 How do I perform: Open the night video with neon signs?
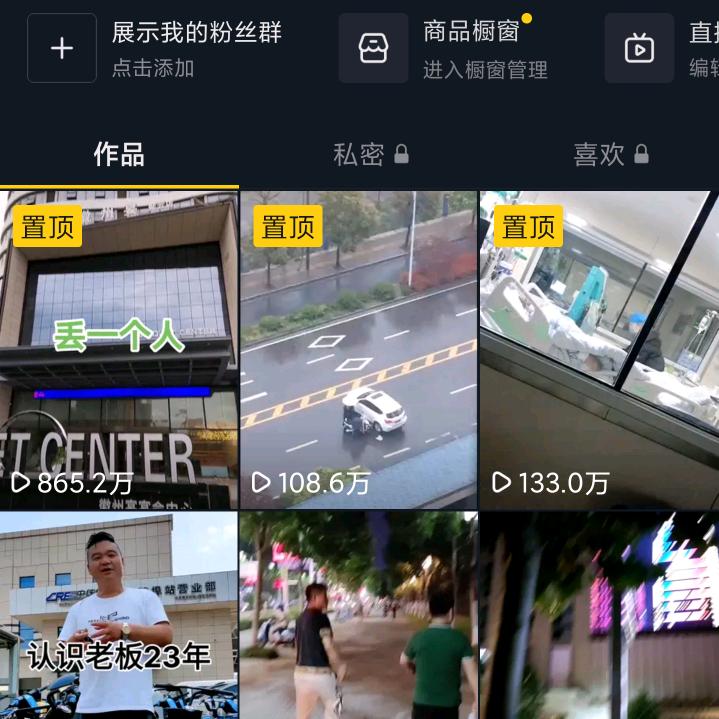(599, 615)
